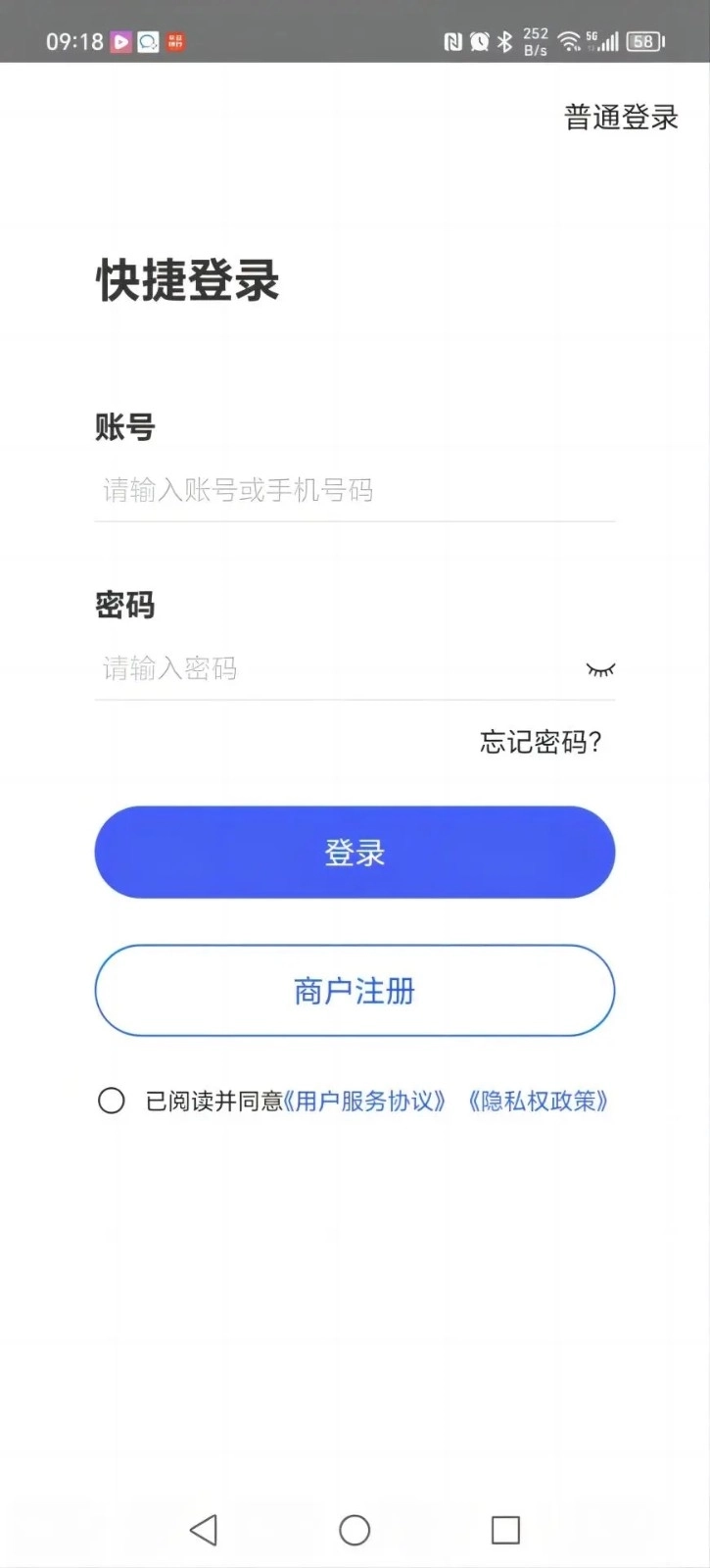Screen dimensions: 710x1568
Task: Tap the WiFi signal icon
Action: click(569, 37)
